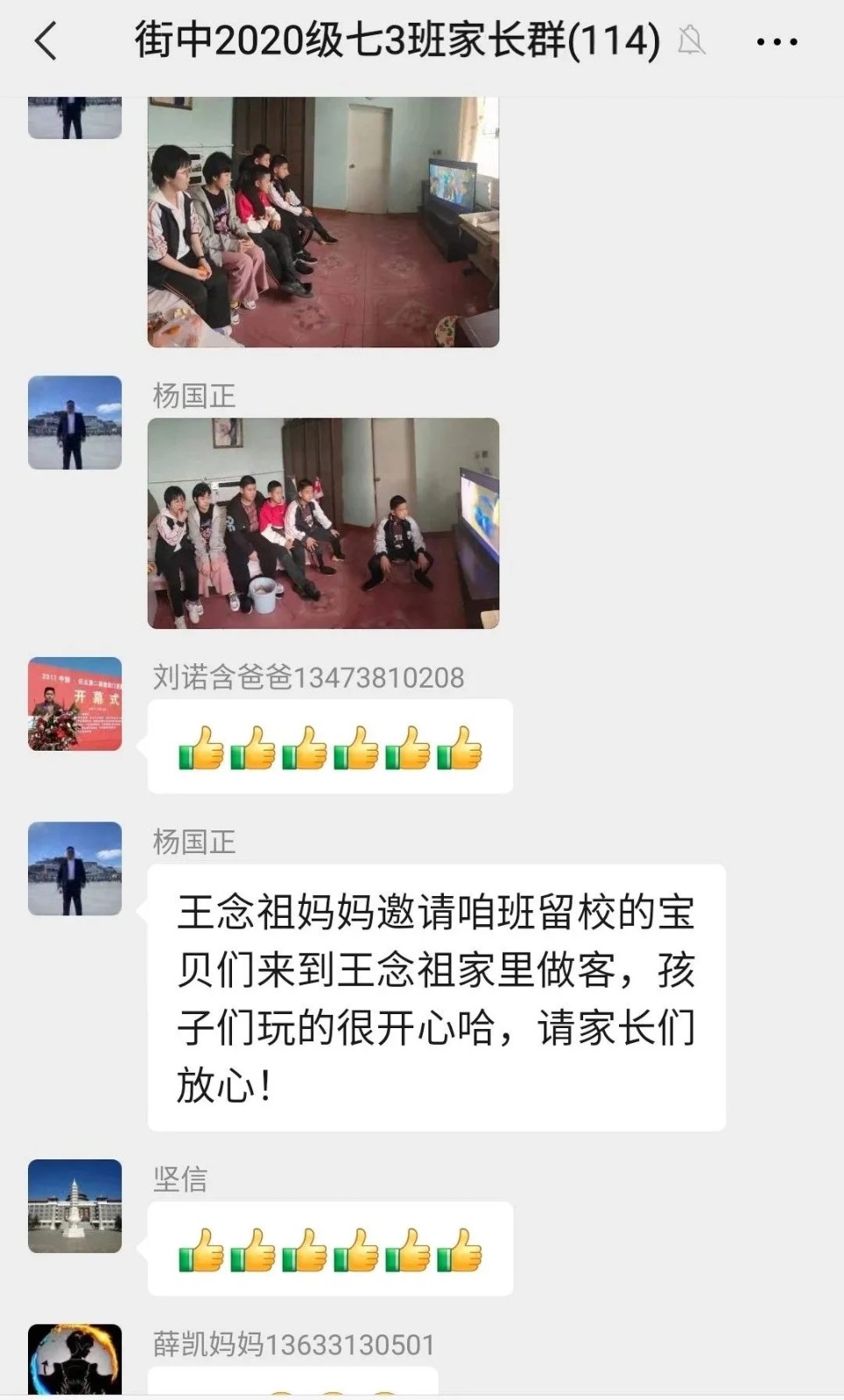View the photo with a boy crouching by the TV
This screenshot has height=1400, width=844.
tap(323, 522)
